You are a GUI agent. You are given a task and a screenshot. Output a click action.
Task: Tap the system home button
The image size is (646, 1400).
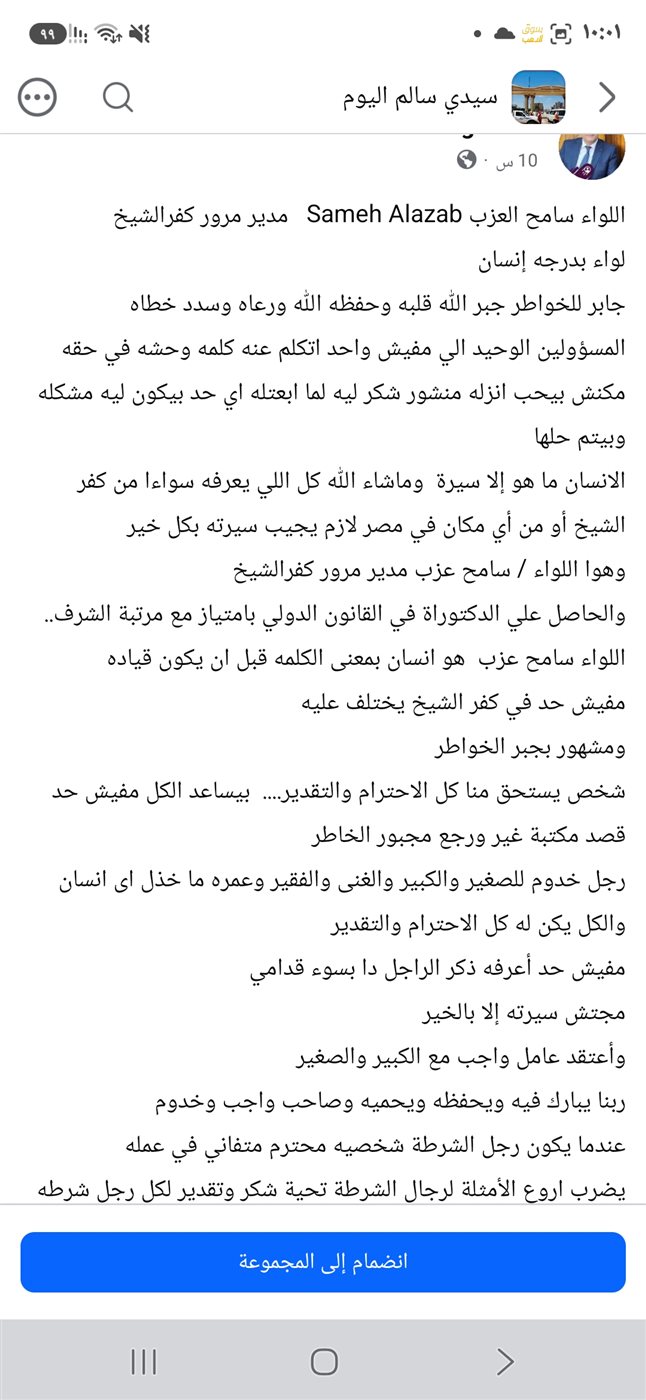click(x=324, y=1361)
